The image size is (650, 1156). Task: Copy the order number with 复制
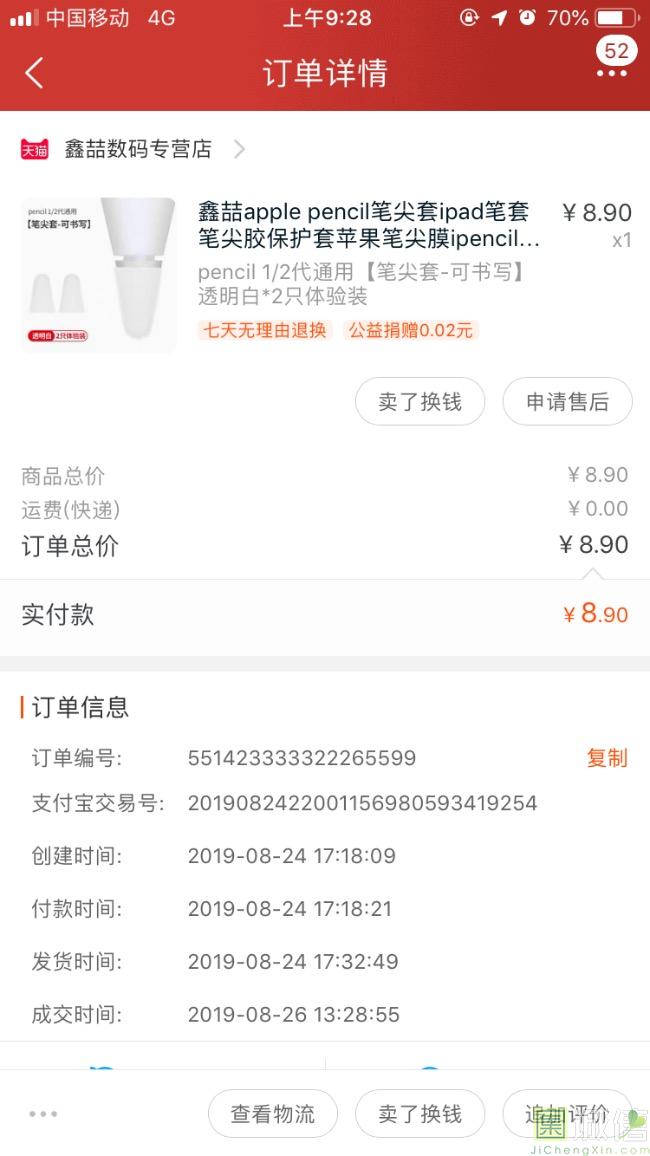(606, 758)
